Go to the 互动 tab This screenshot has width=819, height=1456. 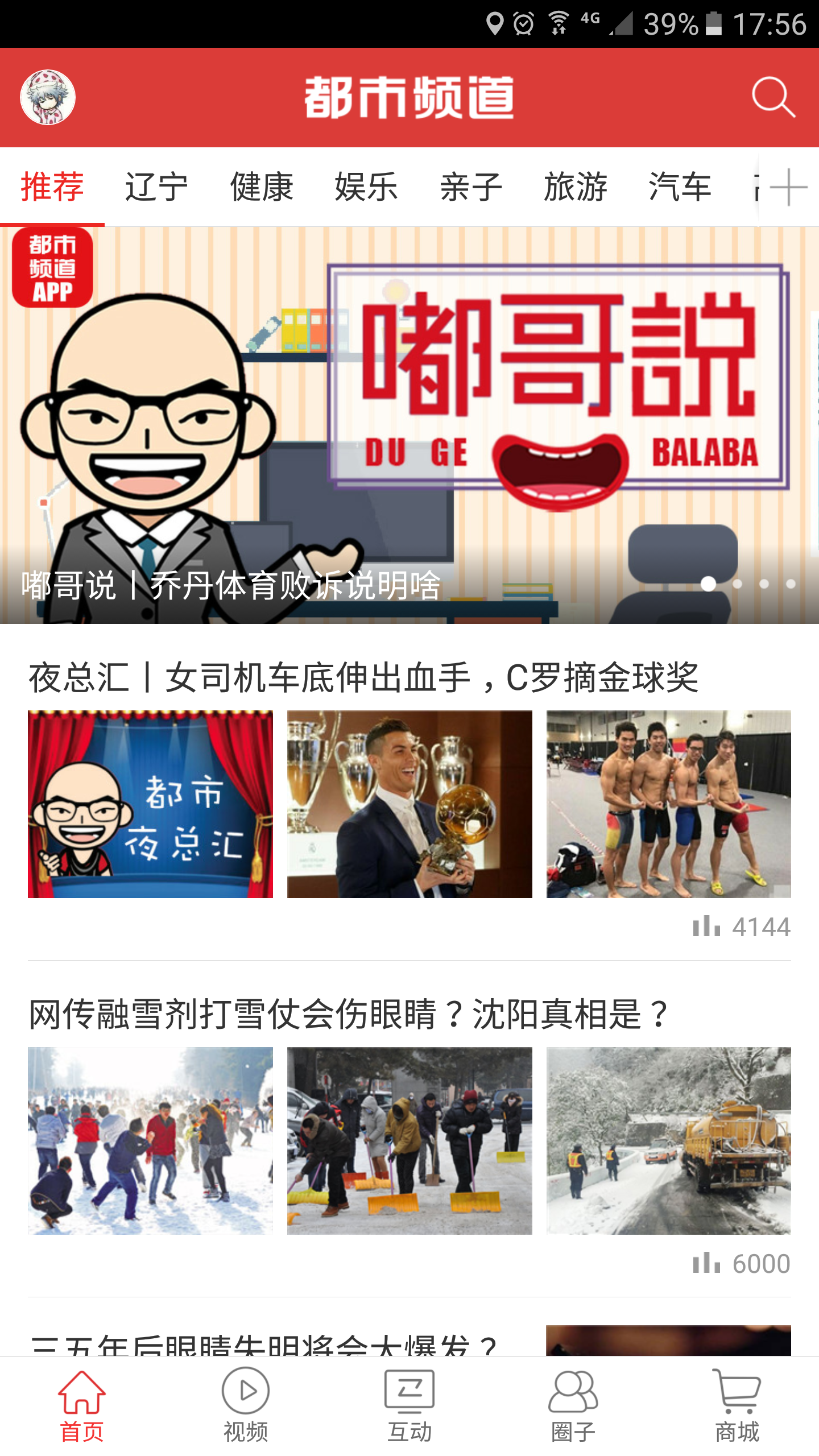click(x=409, y=1406)
